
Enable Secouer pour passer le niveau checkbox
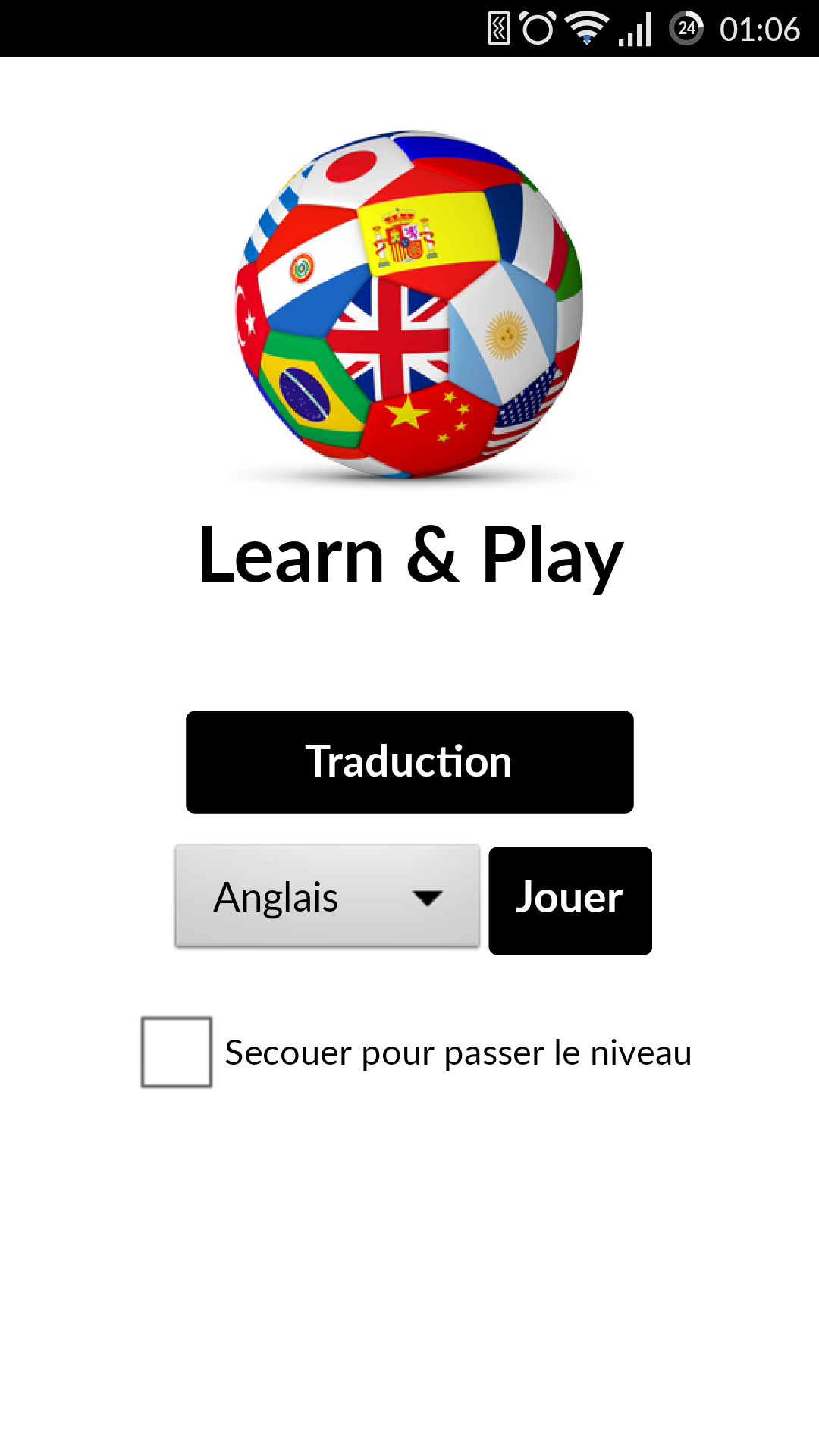[x=177, y=1052]
